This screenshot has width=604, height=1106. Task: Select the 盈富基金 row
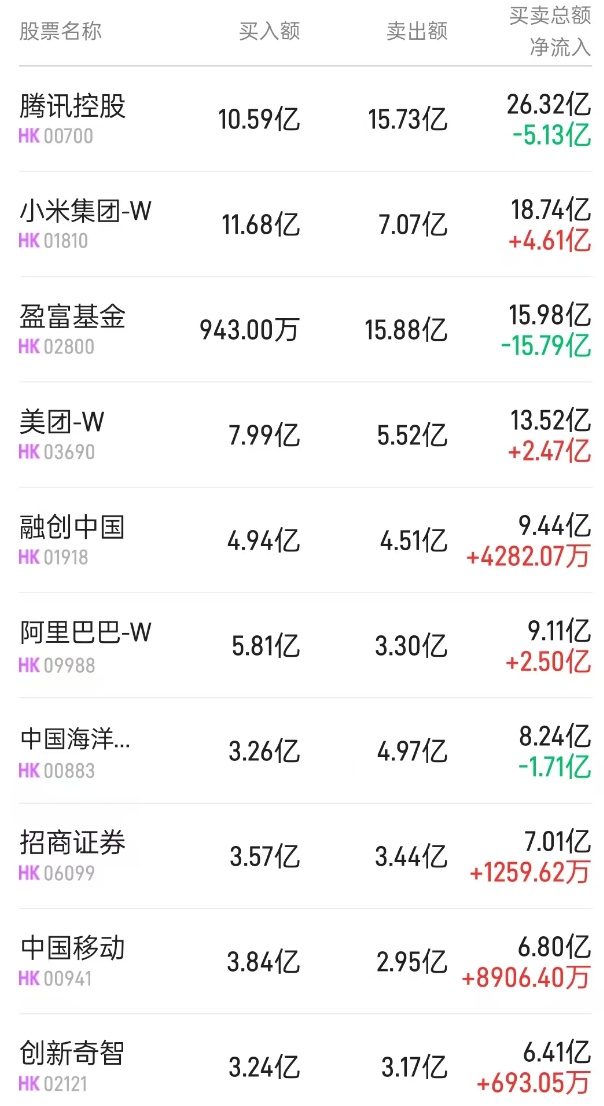73,318
